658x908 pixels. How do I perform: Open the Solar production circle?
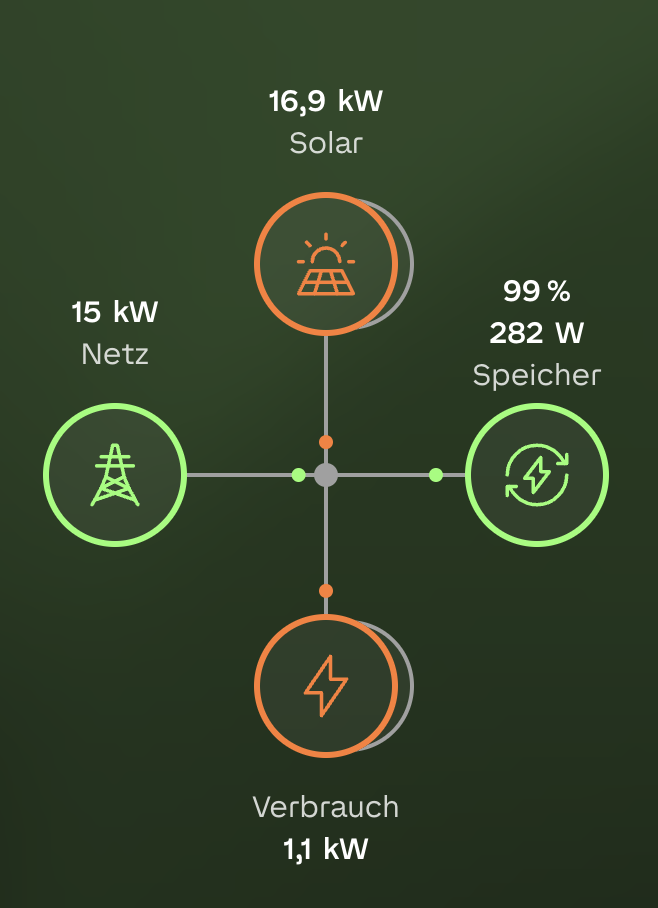[326, 264]
